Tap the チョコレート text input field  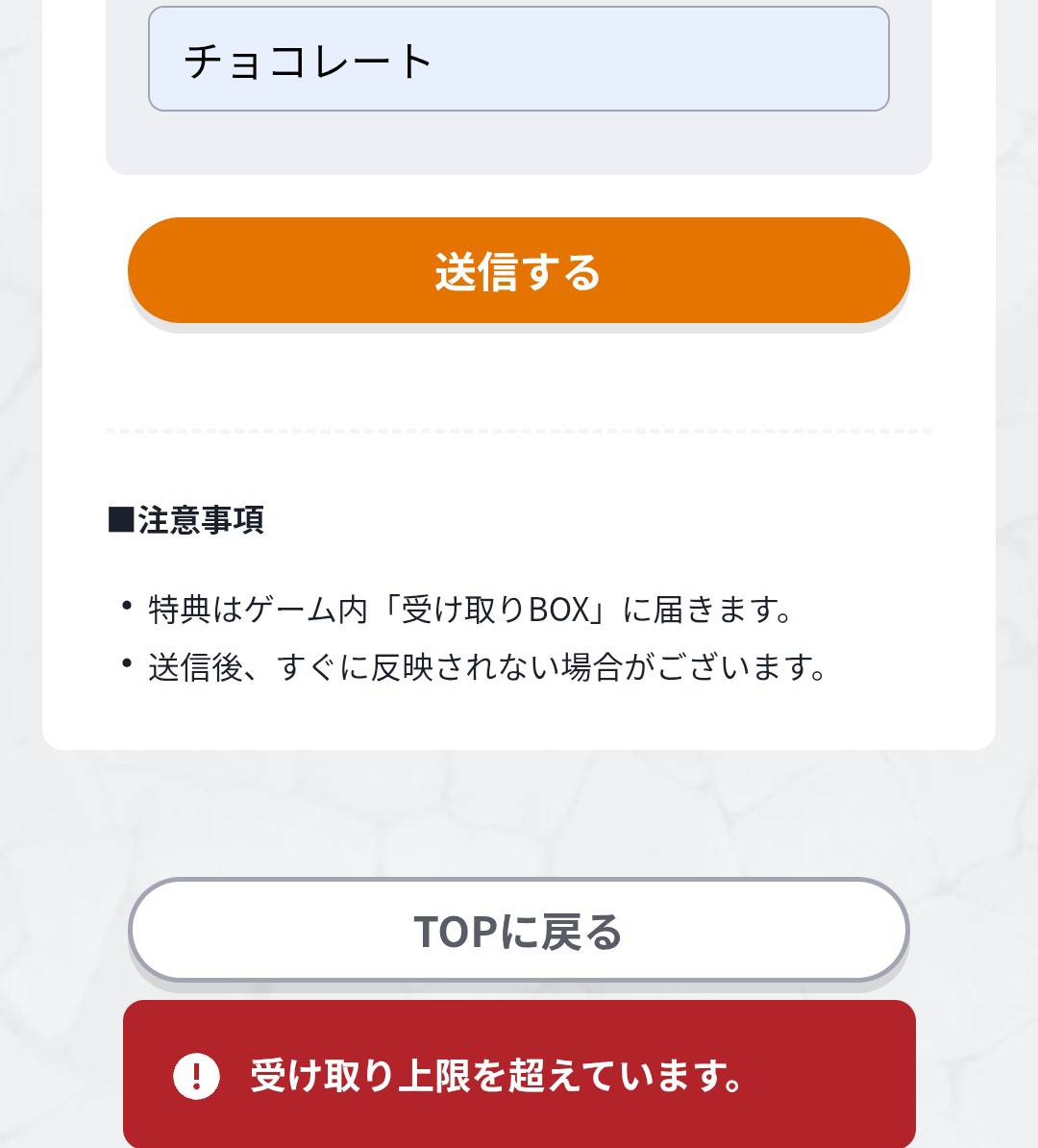click(x=519, y=60)
